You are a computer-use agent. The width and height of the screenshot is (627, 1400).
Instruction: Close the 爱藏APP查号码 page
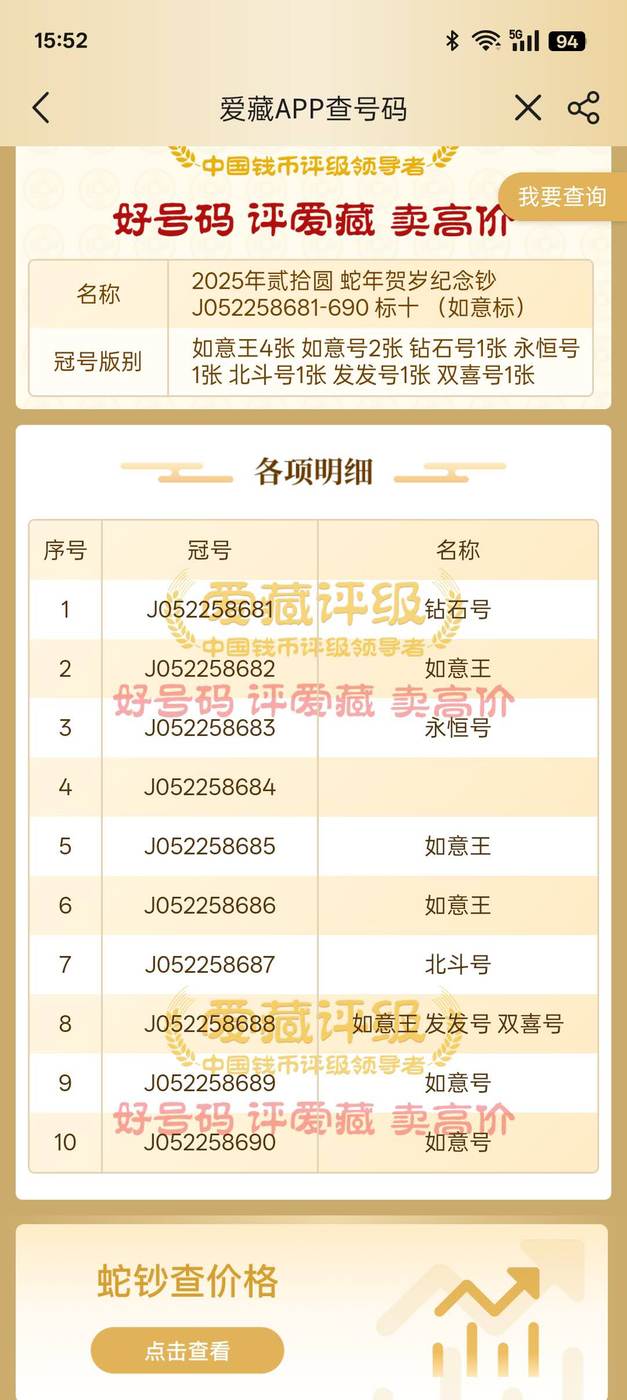click(528, 108)
